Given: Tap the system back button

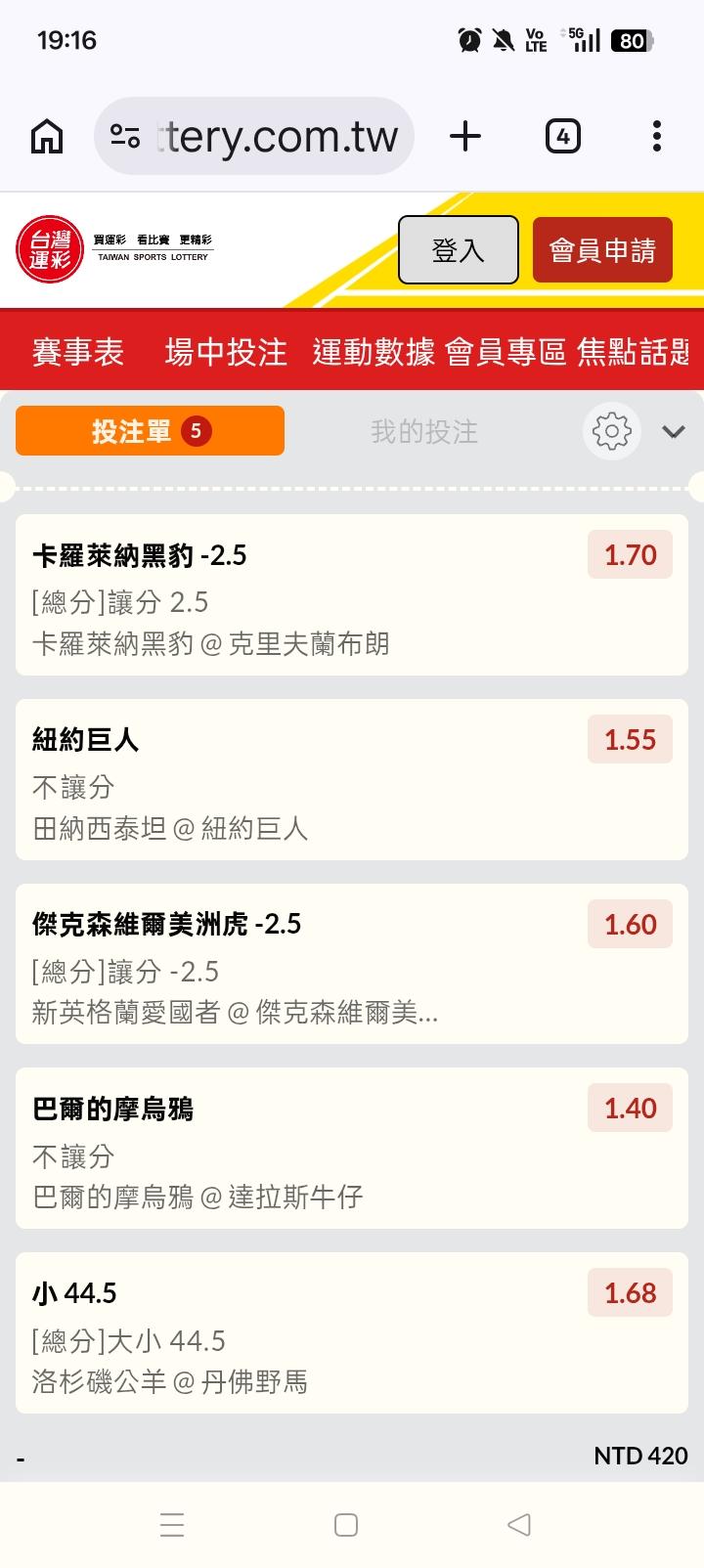Looking at the screenshot, I should [x=519, y=1524].
